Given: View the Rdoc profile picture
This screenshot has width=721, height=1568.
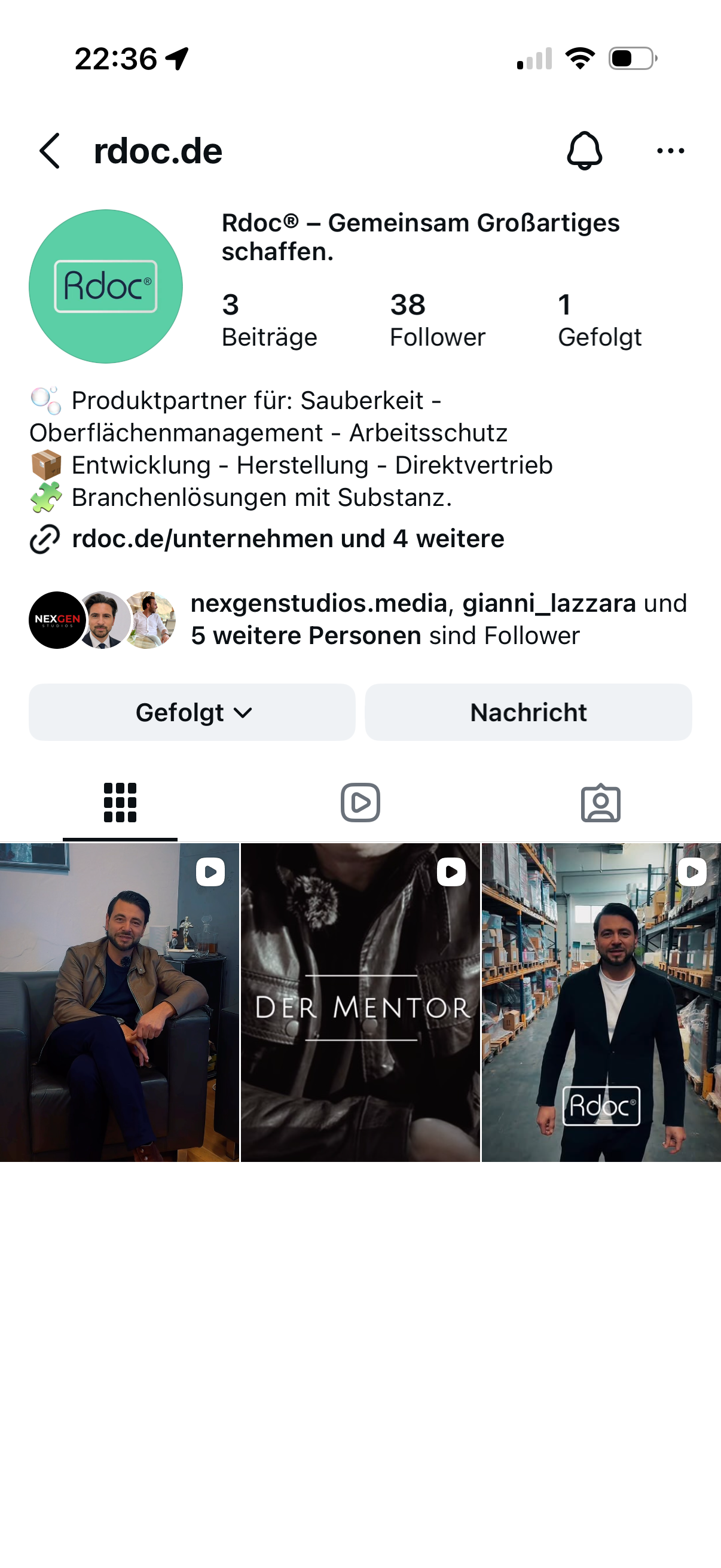Looking at the screenshot, I should [106, 286].
